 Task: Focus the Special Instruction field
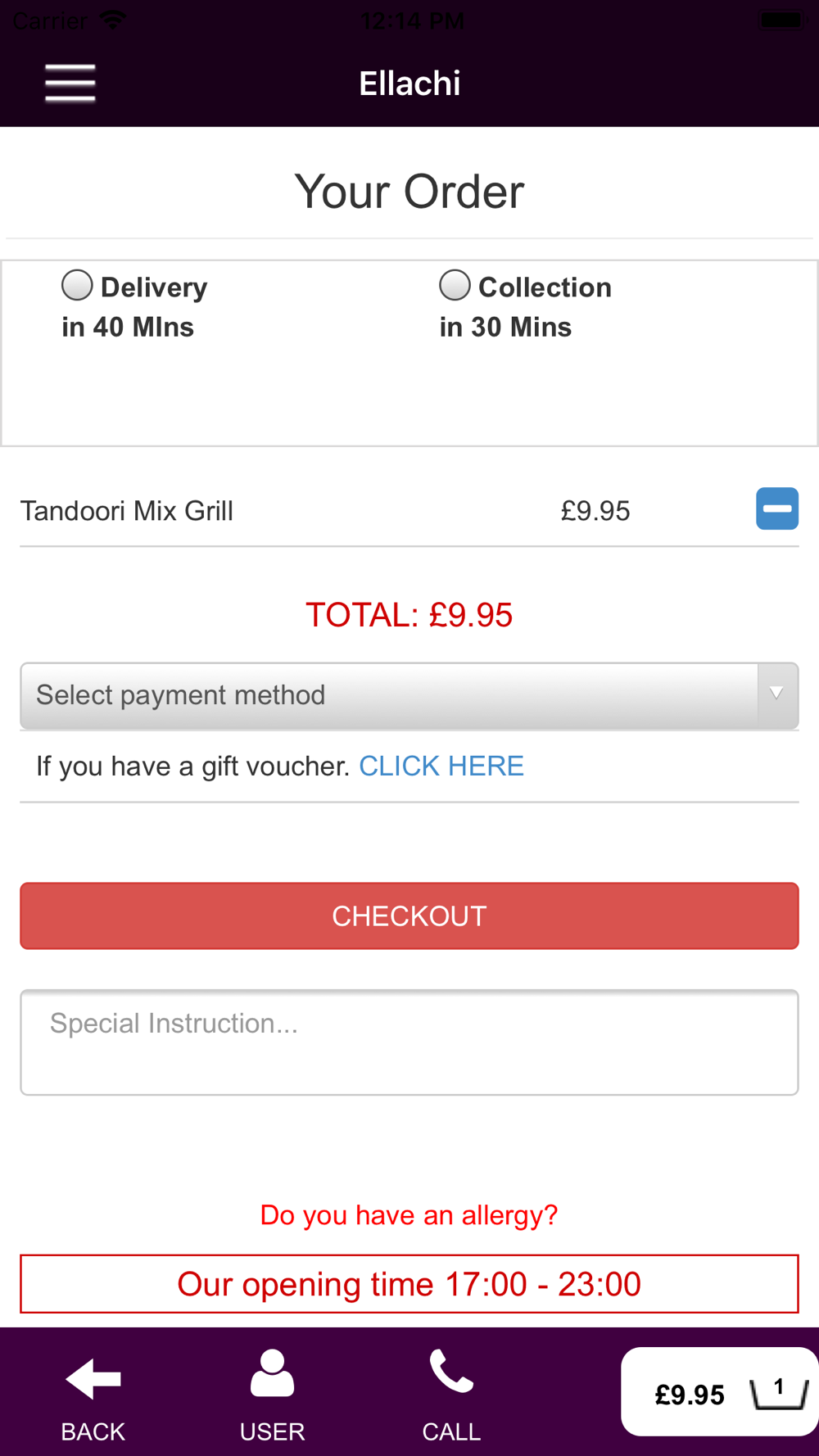click(409, 1042)
